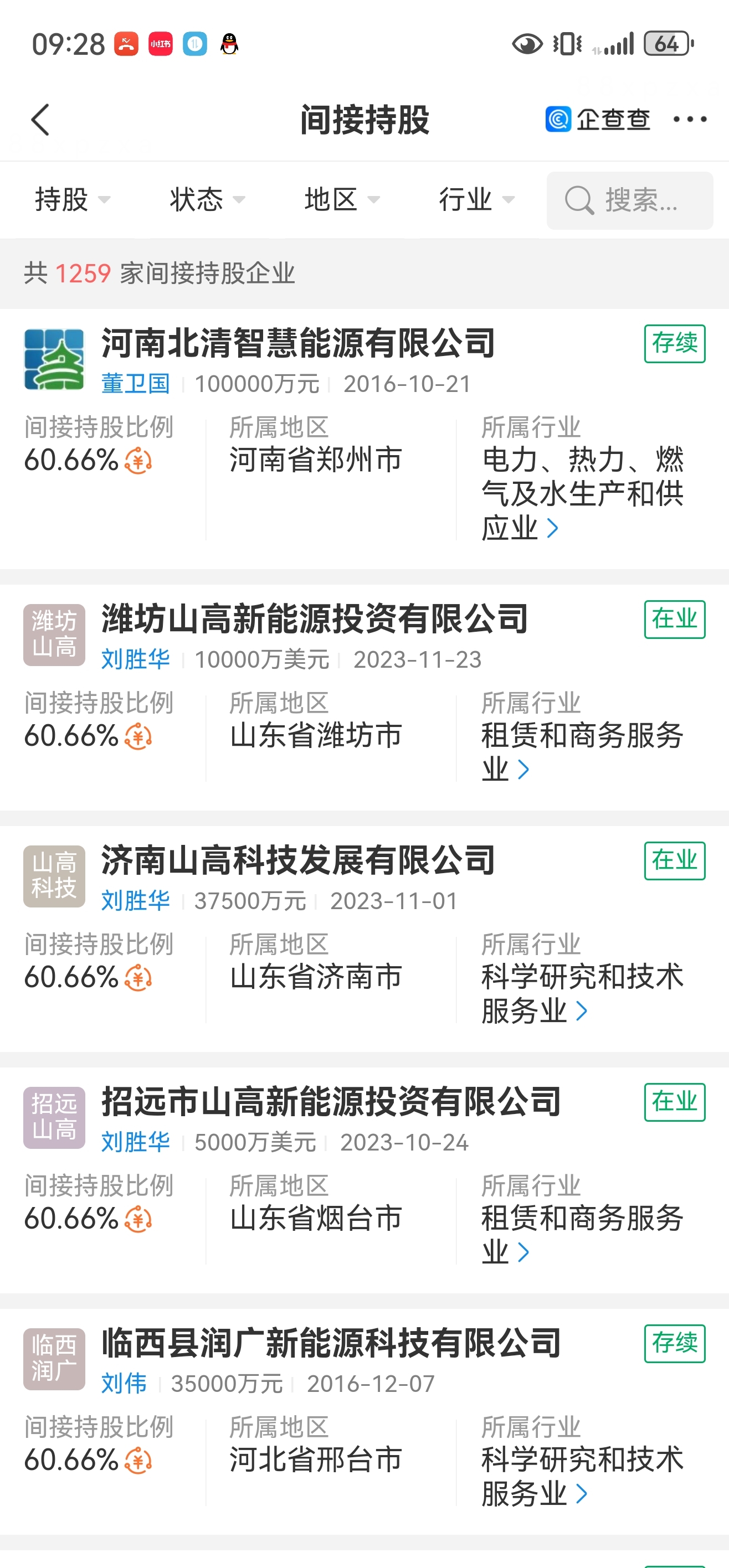Expand the 地区 filter dropdown
The width and height of the screenshot is (729, 1568).
(x=342, y=200)
